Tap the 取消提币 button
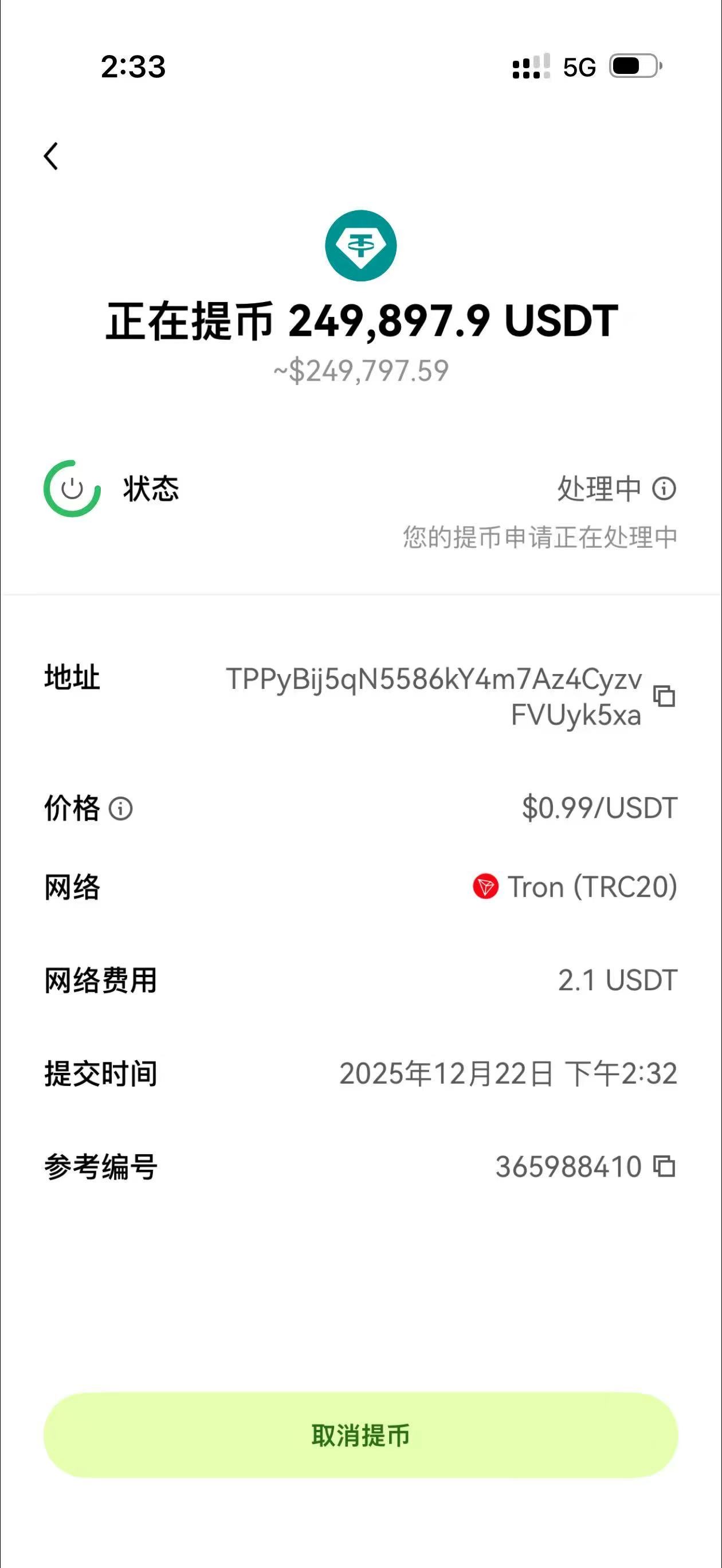The image size is (722, 1568). (360, 1435)
